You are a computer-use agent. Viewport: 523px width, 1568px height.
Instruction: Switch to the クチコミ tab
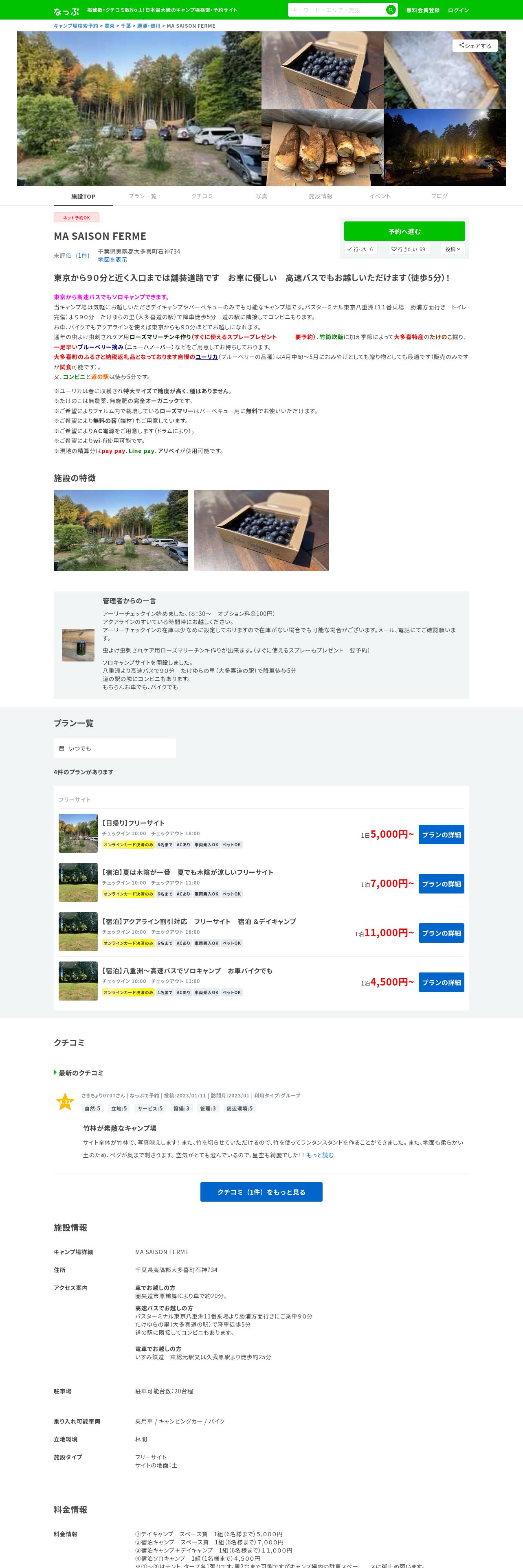pos(202,196)
